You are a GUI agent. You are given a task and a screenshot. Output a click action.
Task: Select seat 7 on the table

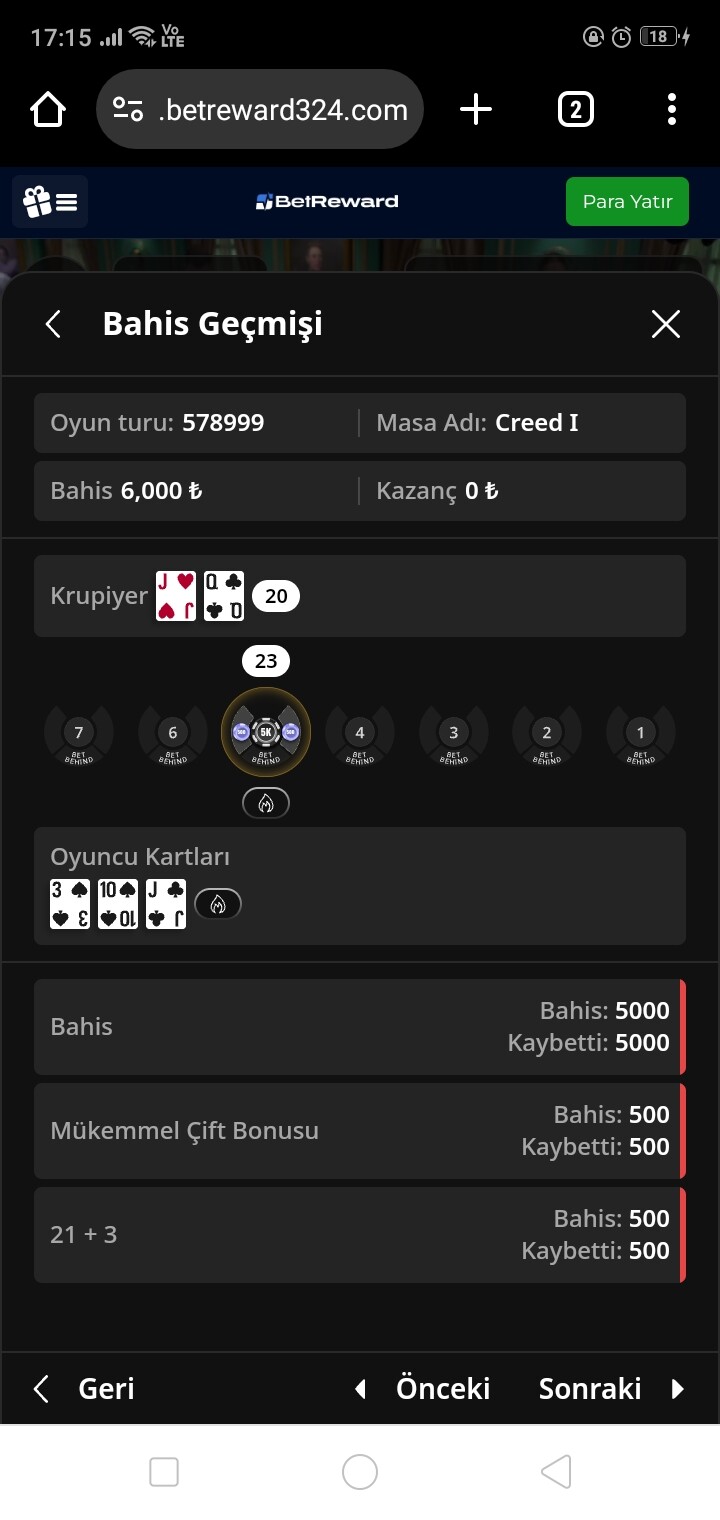79,736
